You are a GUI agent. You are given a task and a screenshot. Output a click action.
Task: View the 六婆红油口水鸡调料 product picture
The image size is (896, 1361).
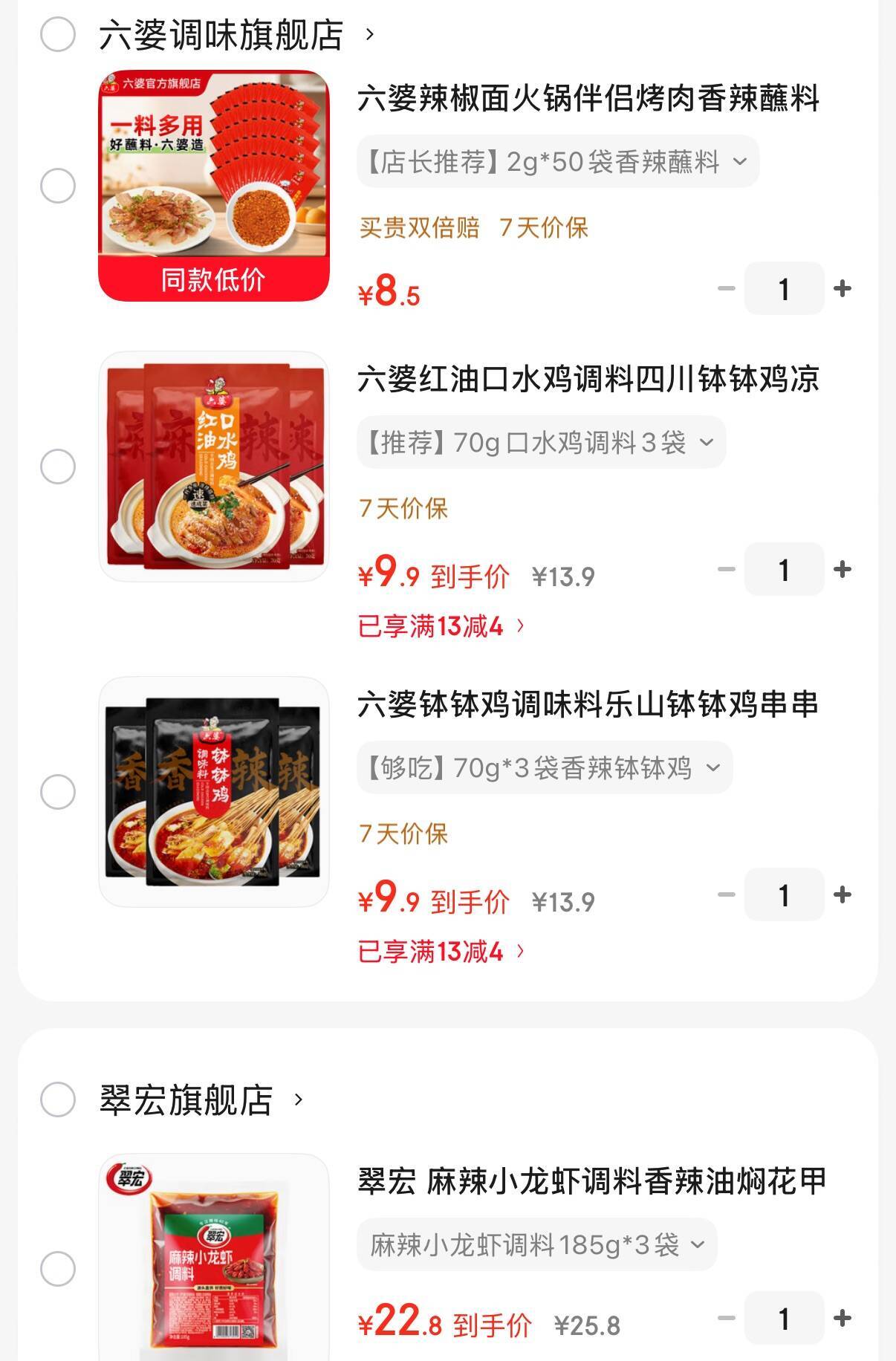point(214,467)
